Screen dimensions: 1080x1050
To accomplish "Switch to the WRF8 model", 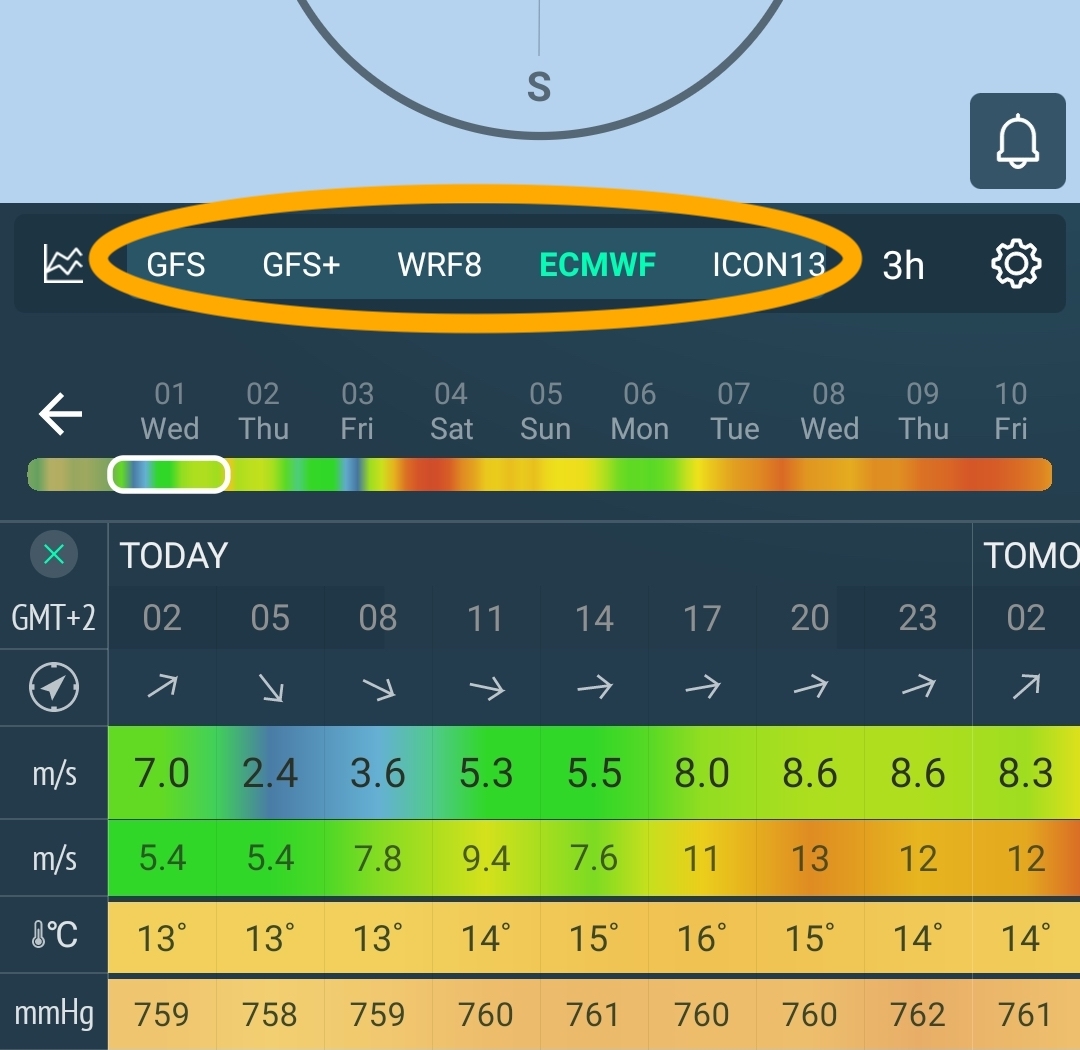I will point(439,265).
